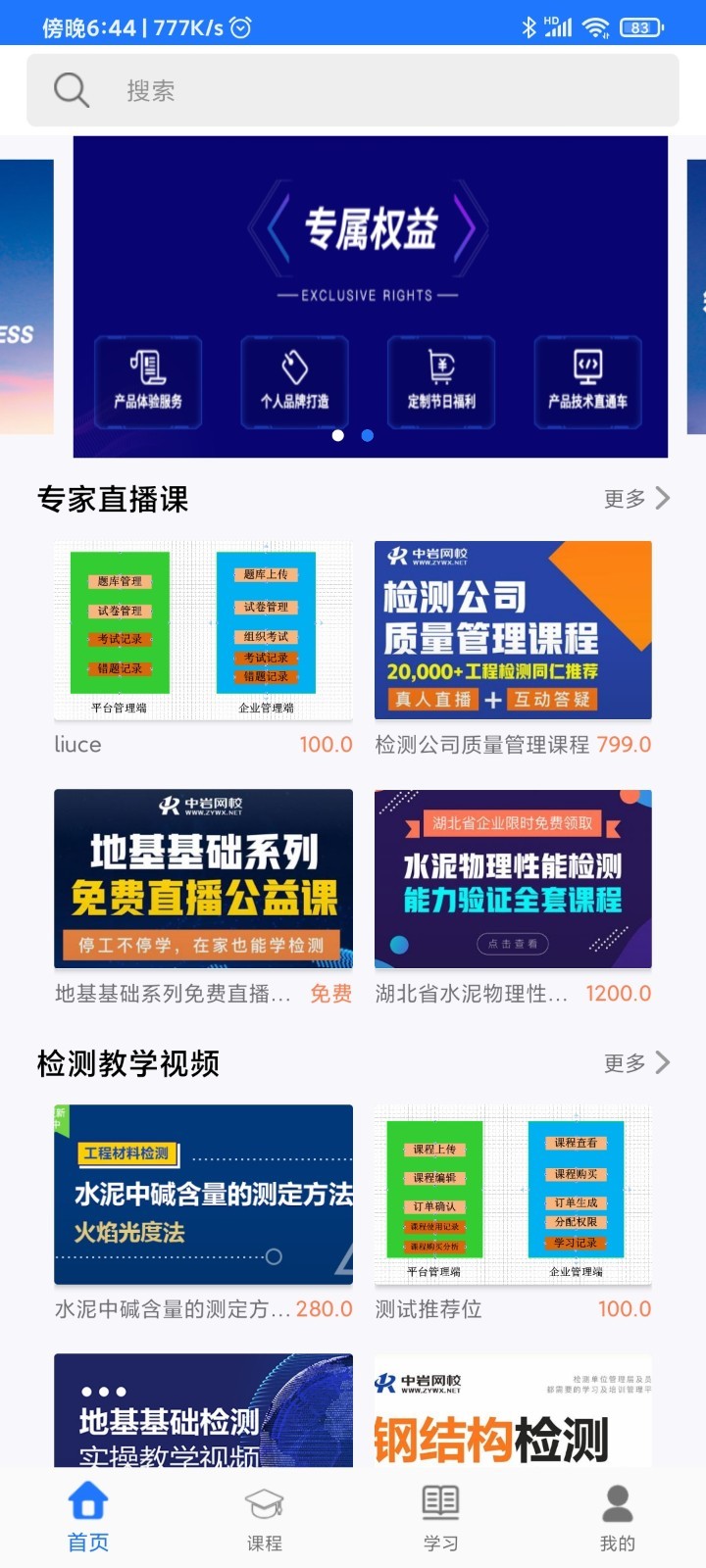
Task: Select the 个人品牌打造 icon
Action: click(x=293, y=382)
